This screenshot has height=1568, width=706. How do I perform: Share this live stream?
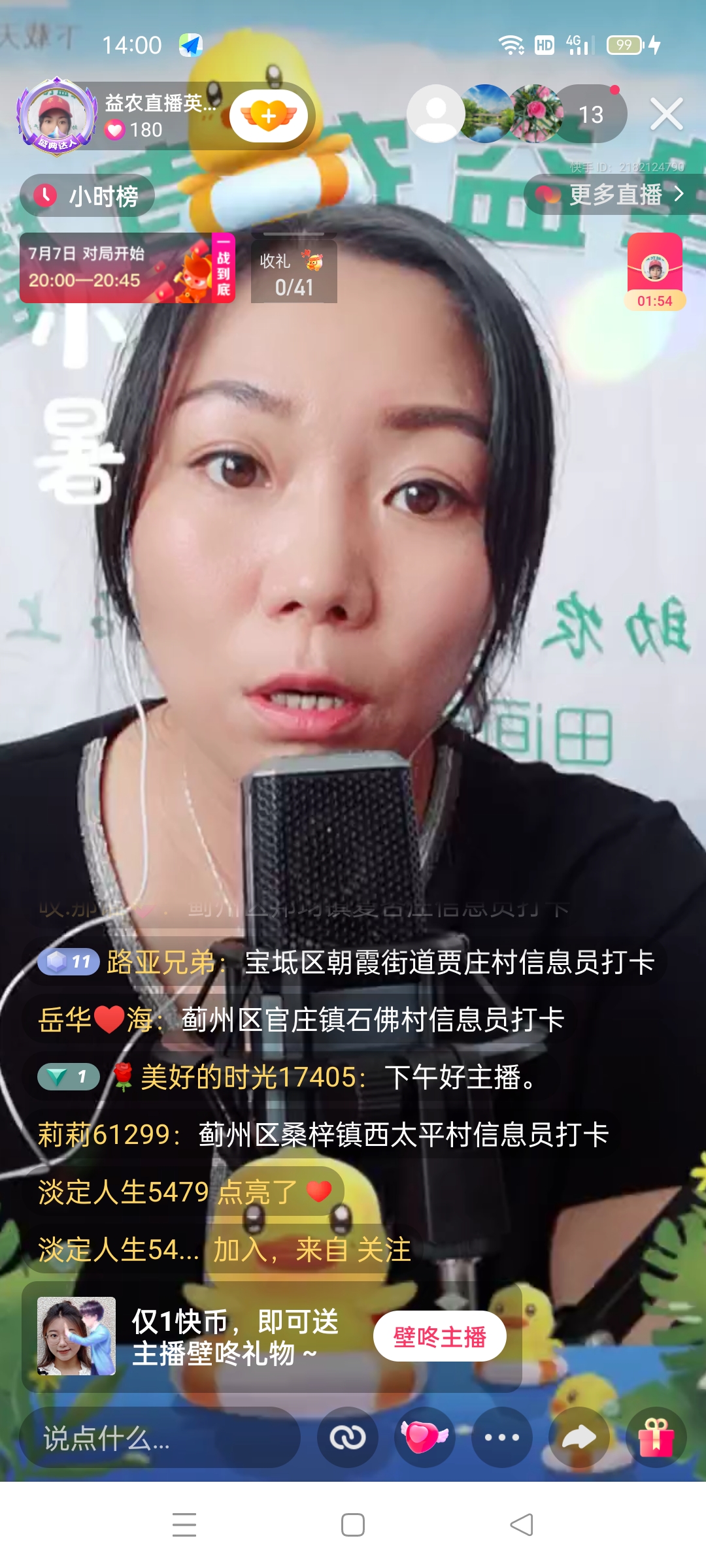pos(579,1437)
